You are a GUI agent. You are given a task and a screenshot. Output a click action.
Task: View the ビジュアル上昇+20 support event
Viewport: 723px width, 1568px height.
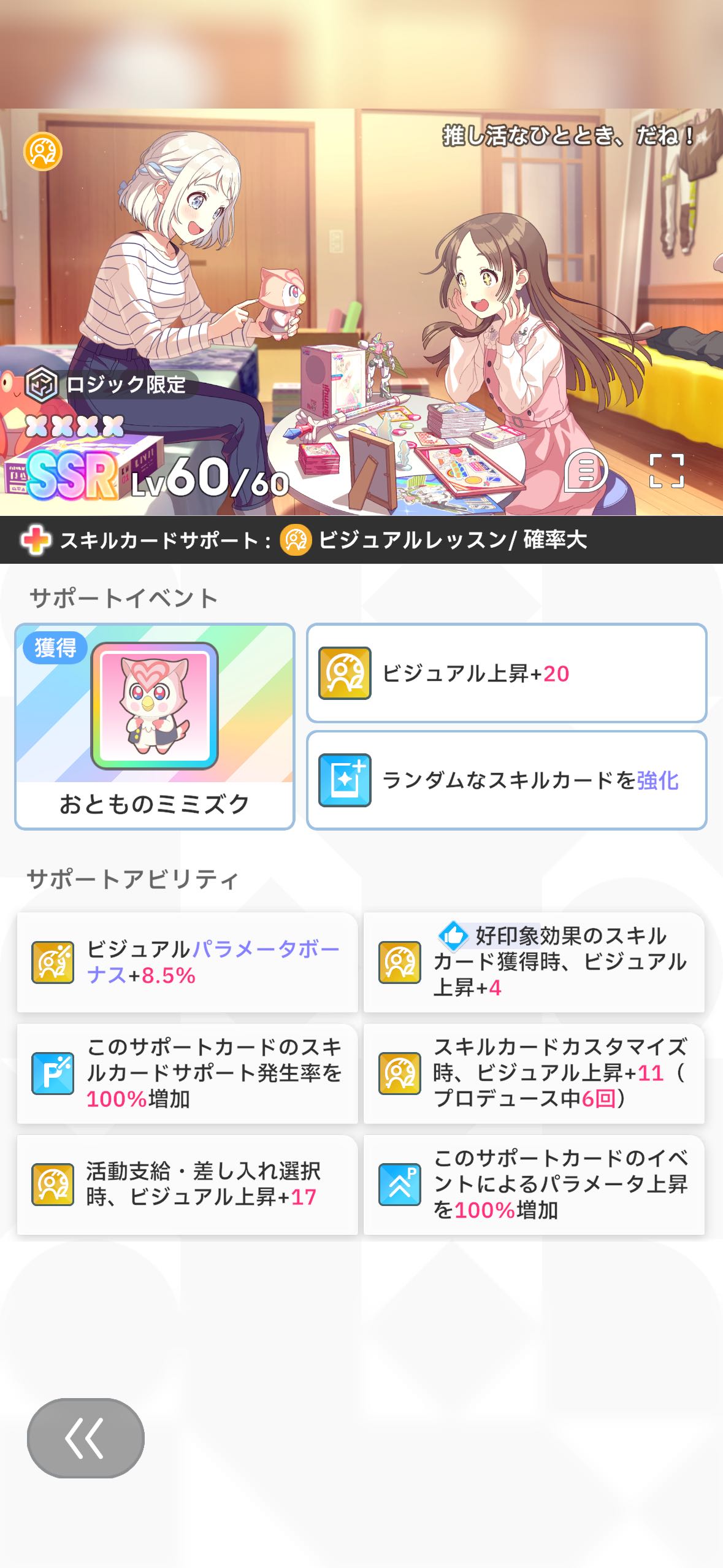pos(507,673)
